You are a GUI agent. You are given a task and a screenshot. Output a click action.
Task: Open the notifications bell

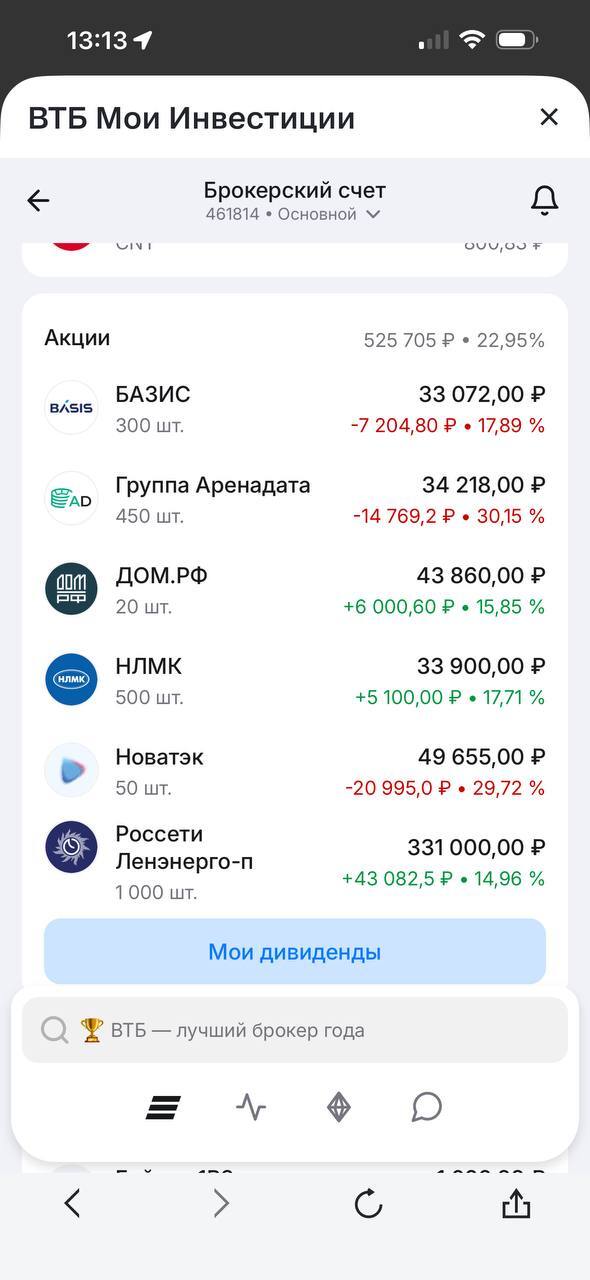tap(544, 200)
